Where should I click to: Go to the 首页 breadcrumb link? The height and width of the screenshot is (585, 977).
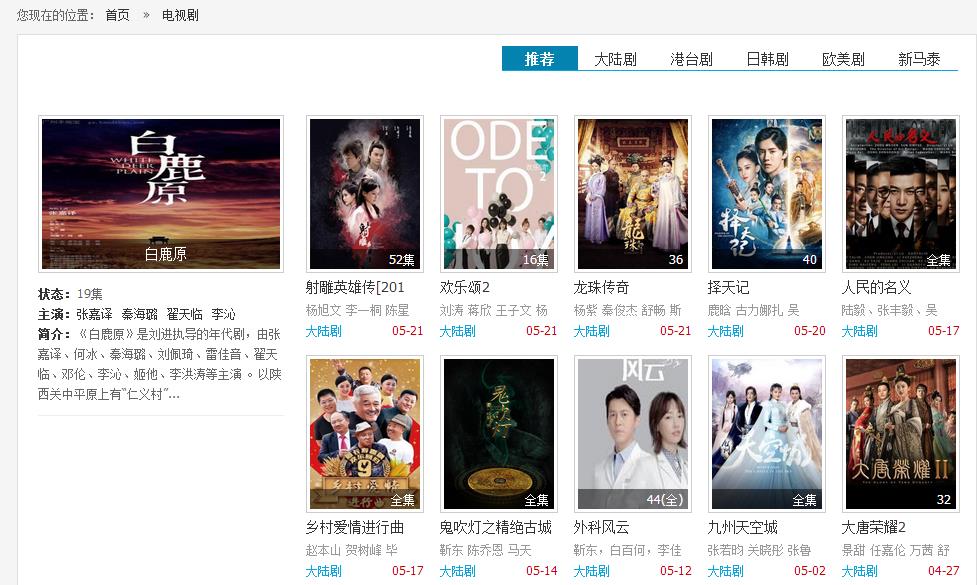click(x=117, y=15)
